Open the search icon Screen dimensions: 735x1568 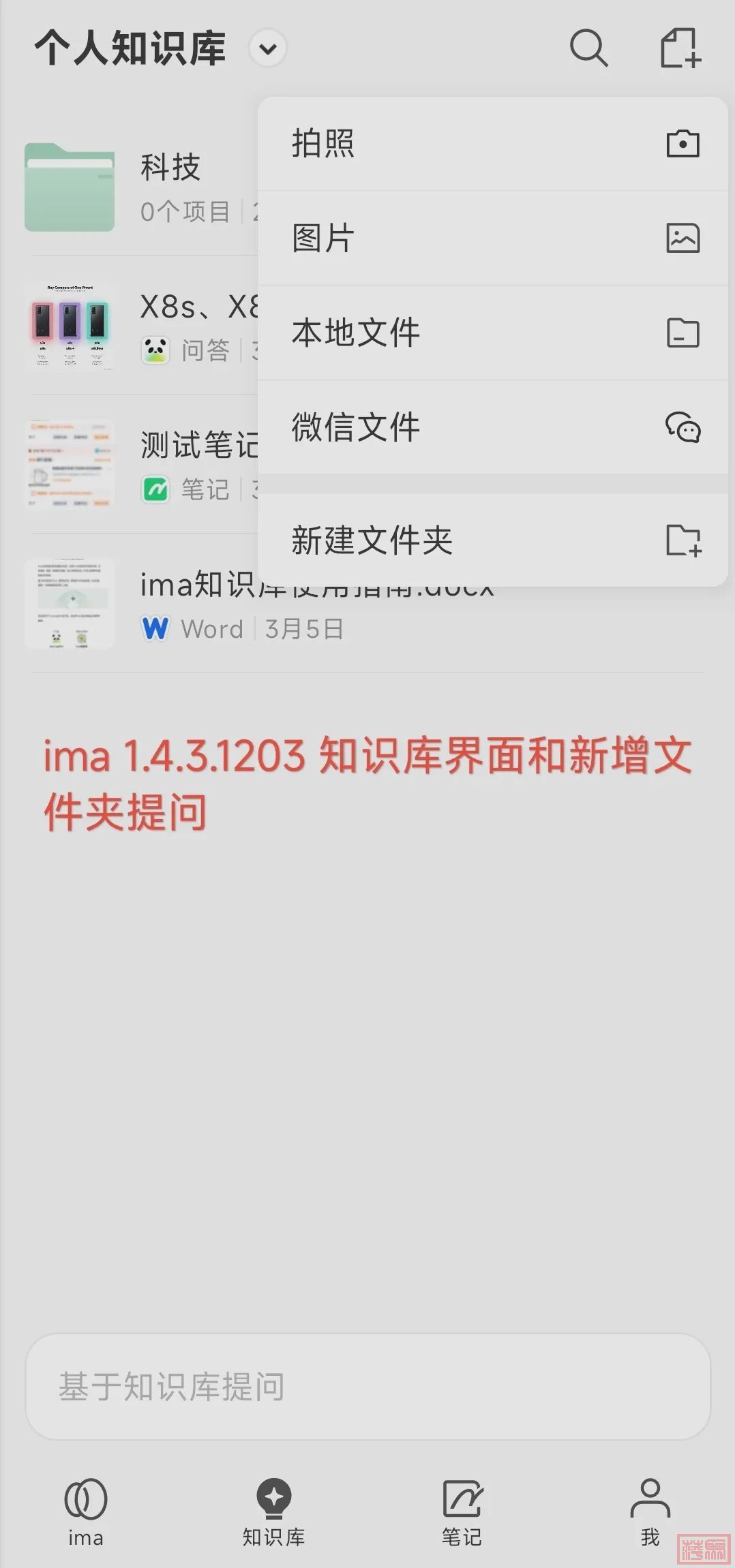[x=588, y=48]
